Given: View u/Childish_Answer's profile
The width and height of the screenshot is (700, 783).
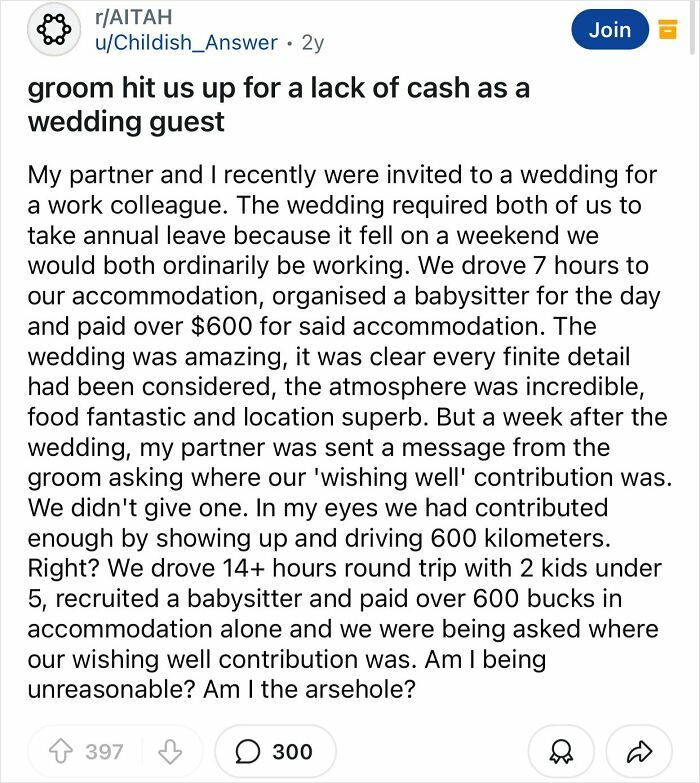Looking at the screenshot, I should pyautogui.click(x=185, y=42).
